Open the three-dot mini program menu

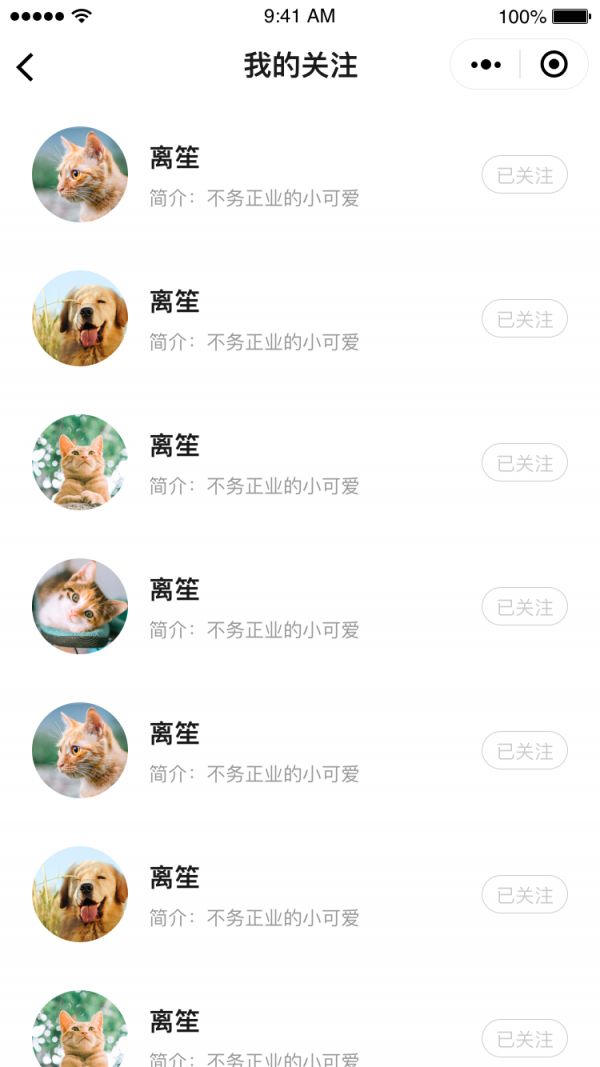click(x=486, y=65)
